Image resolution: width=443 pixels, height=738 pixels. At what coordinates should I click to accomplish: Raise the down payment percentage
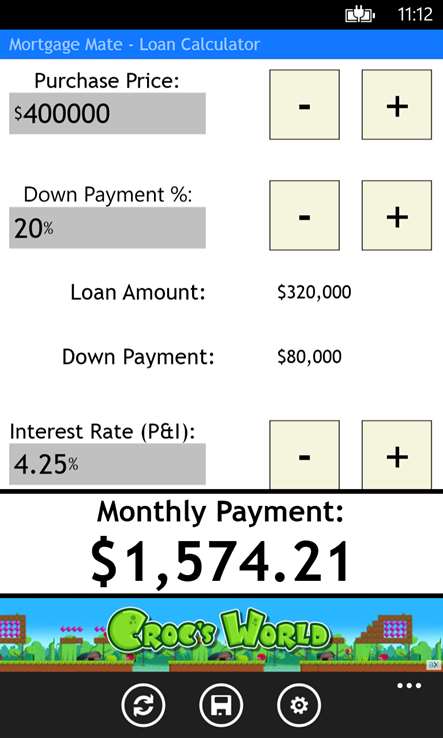click(396, 215)
